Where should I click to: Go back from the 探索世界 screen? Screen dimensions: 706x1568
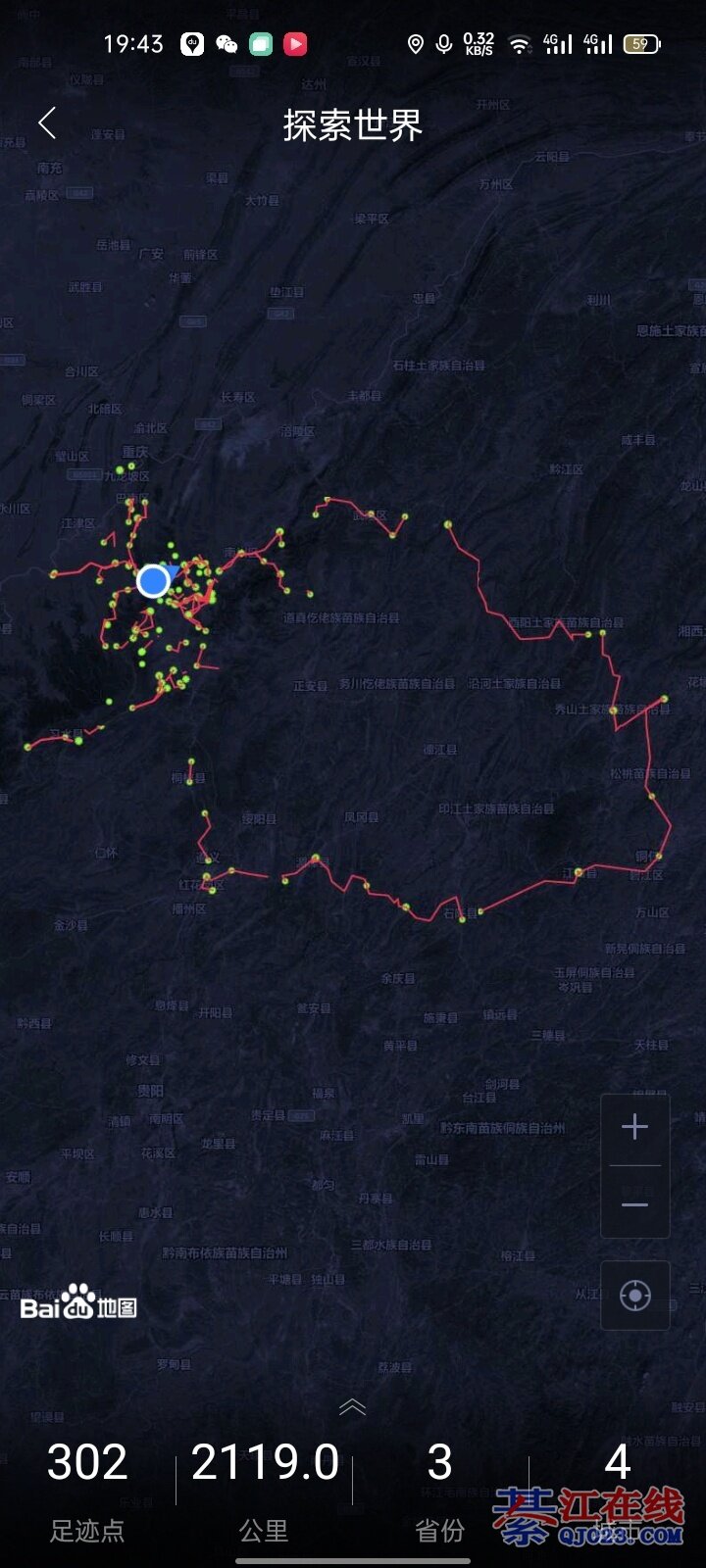[47, 123]
